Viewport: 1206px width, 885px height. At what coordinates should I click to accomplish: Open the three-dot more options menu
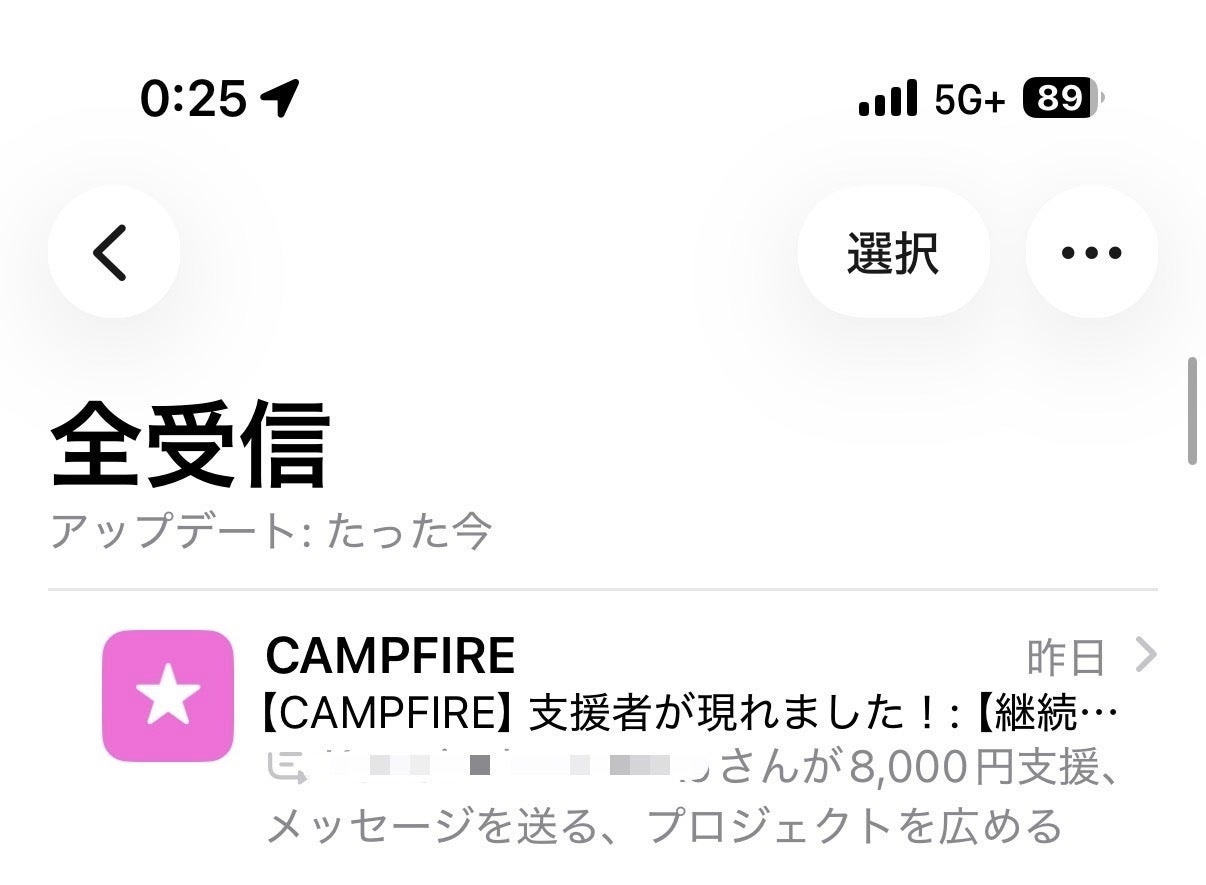1091,252
